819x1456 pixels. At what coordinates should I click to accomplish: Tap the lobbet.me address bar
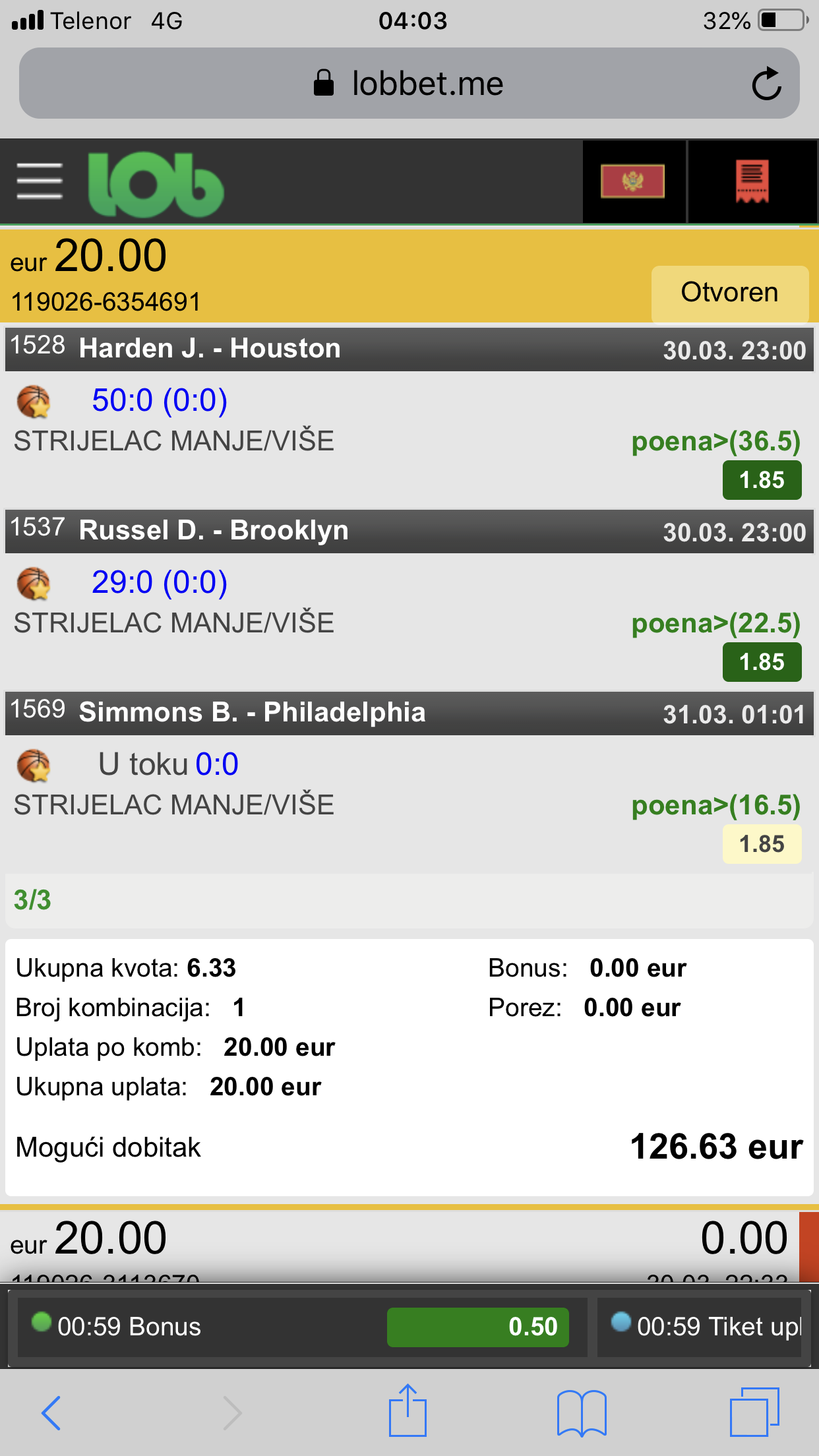(x=409, y=83)
